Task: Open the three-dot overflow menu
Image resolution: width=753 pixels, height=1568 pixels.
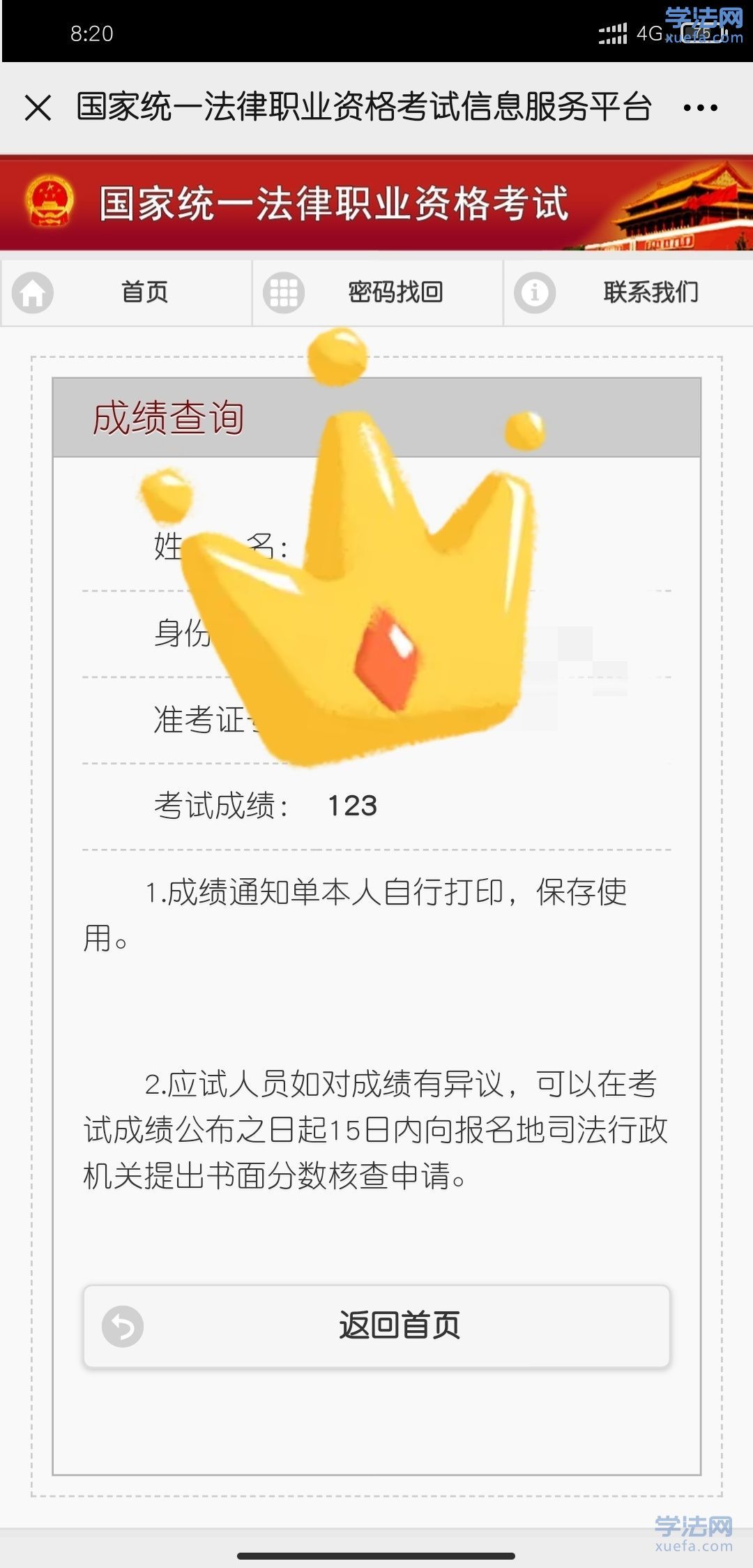Action: [x=700, y=108]
